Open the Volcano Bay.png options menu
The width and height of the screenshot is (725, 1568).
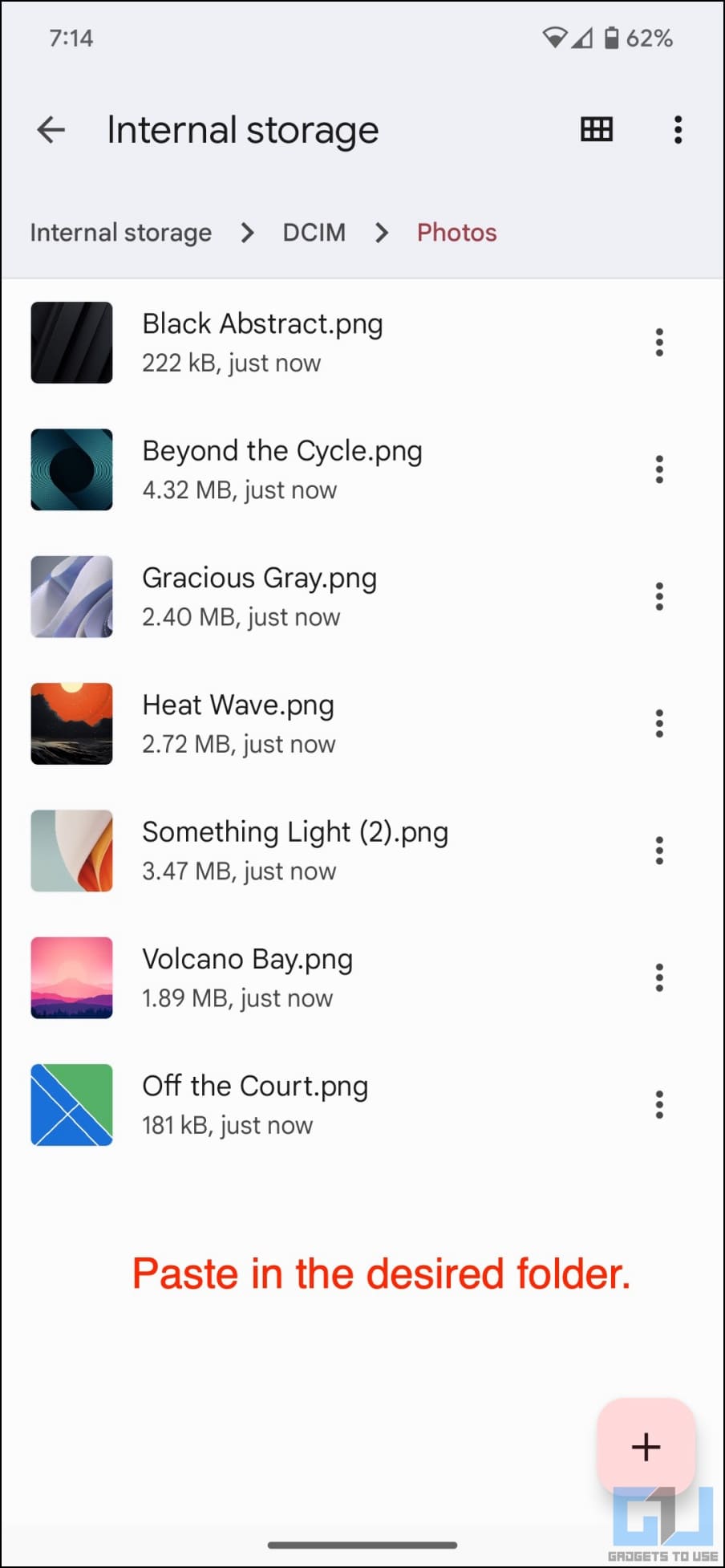click(659, 977)
